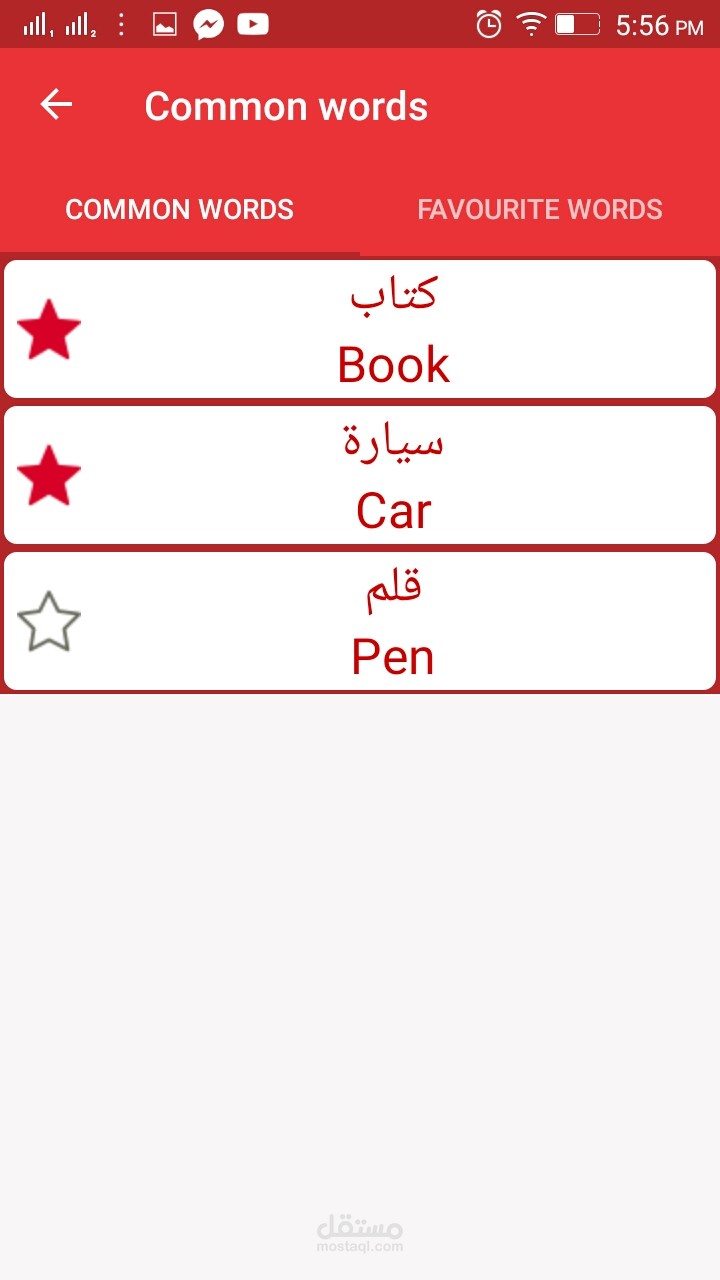Open the Book word card

[394, 330]
